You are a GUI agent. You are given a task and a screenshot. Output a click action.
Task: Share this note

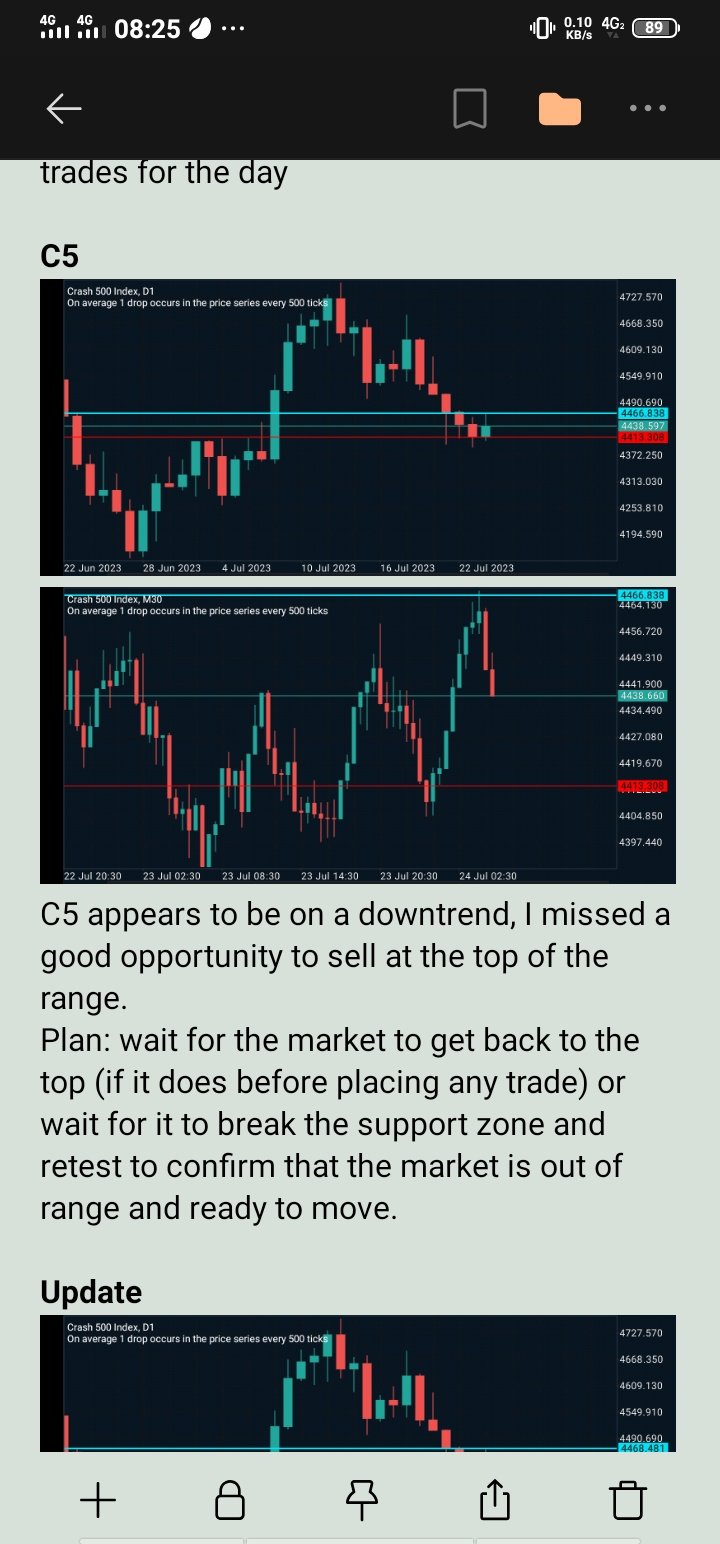pyautogui.click(x=494, y=1499)
